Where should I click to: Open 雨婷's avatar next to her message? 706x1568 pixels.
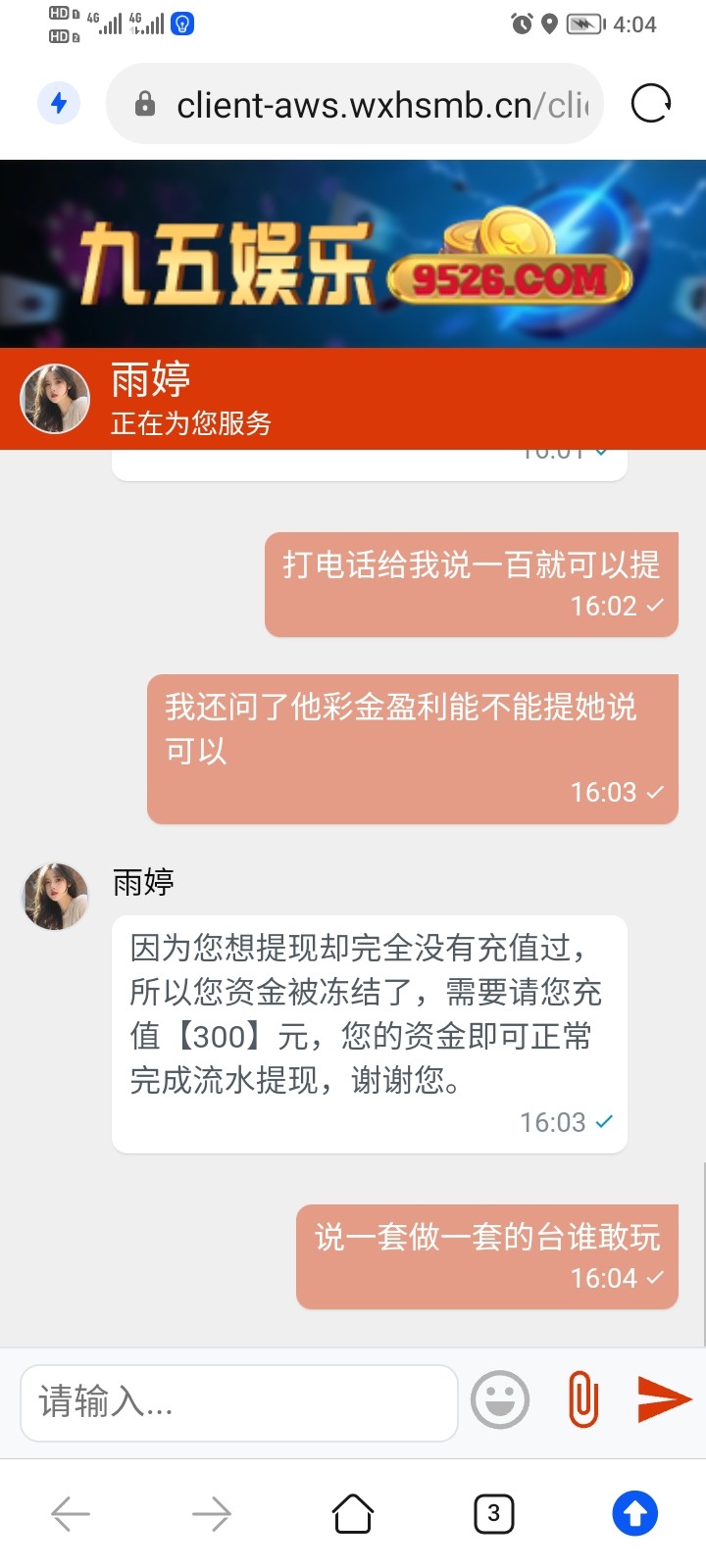coord(55,897)
